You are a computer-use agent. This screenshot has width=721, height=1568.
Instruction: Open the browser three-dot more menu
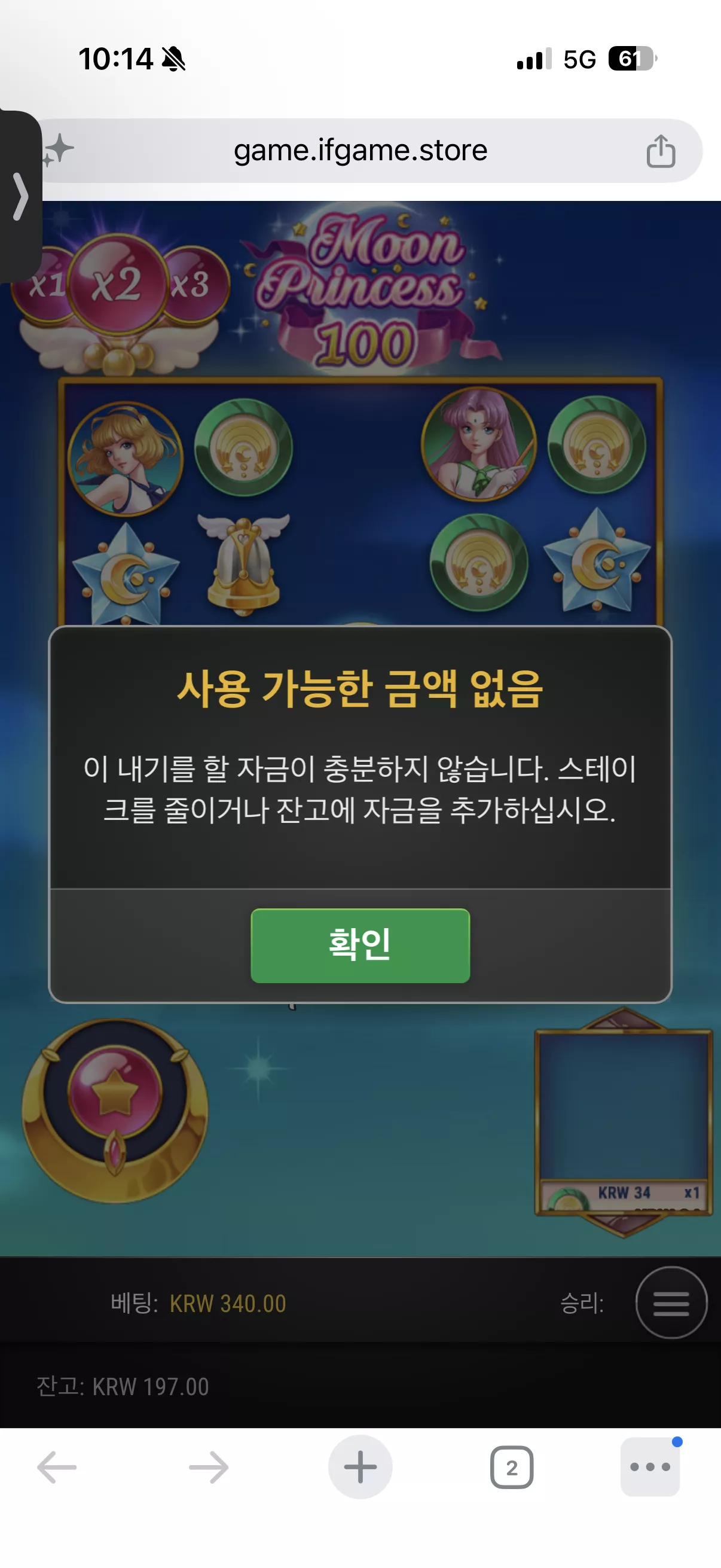pyautogui.click(x=650, y=1467)
